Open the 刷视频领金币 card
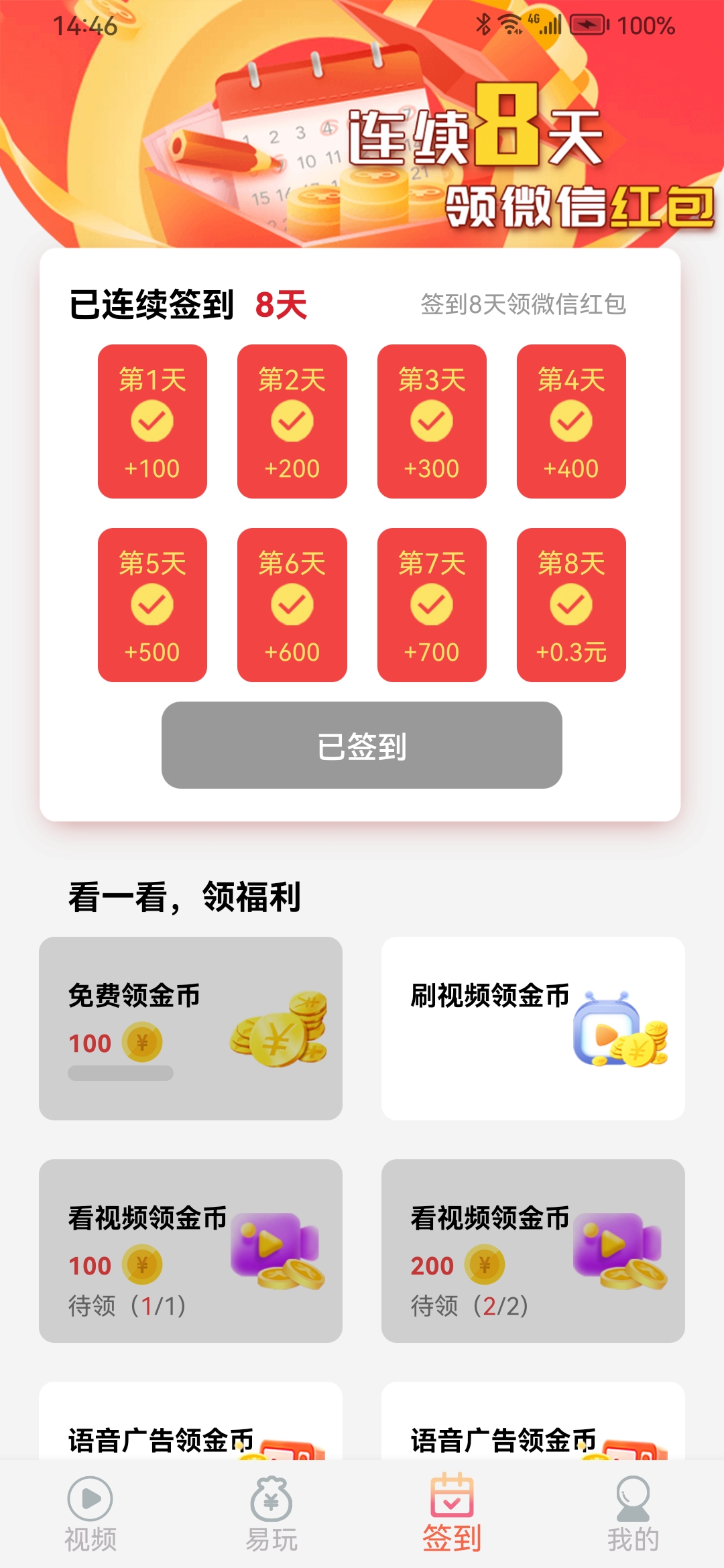724x1568 pixels. pos(533,1029)
